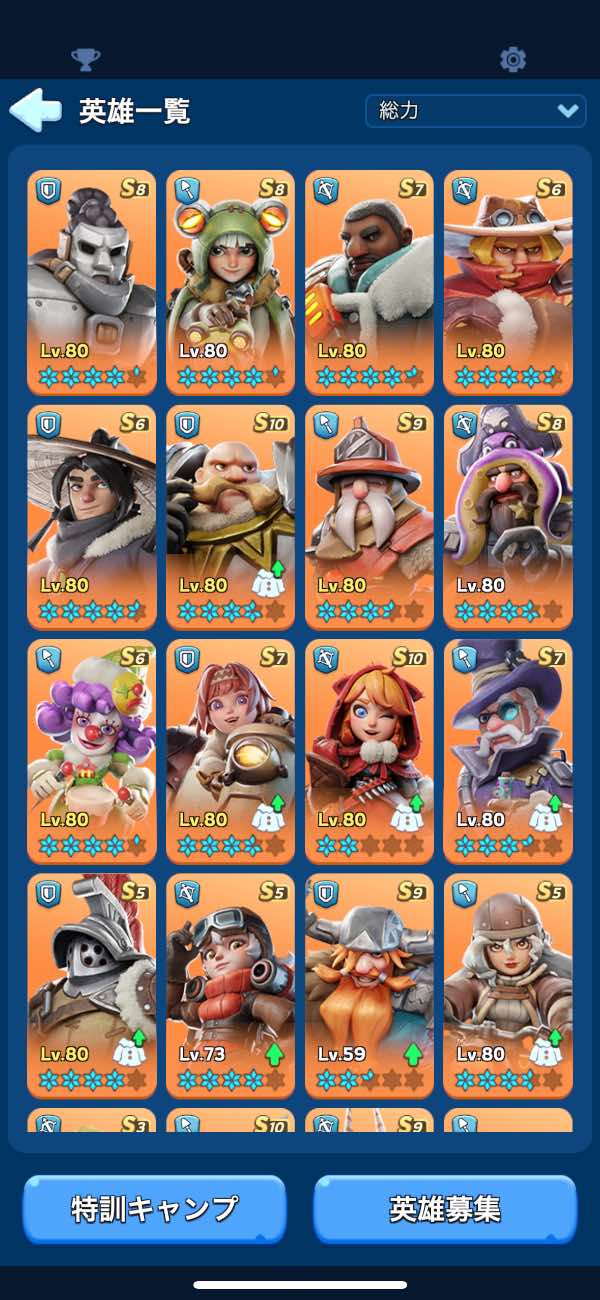Open the purple-haired clown hero card
Image resolution: width=600 pixels, height=1300 pixels.
click(x=92, y=750)
